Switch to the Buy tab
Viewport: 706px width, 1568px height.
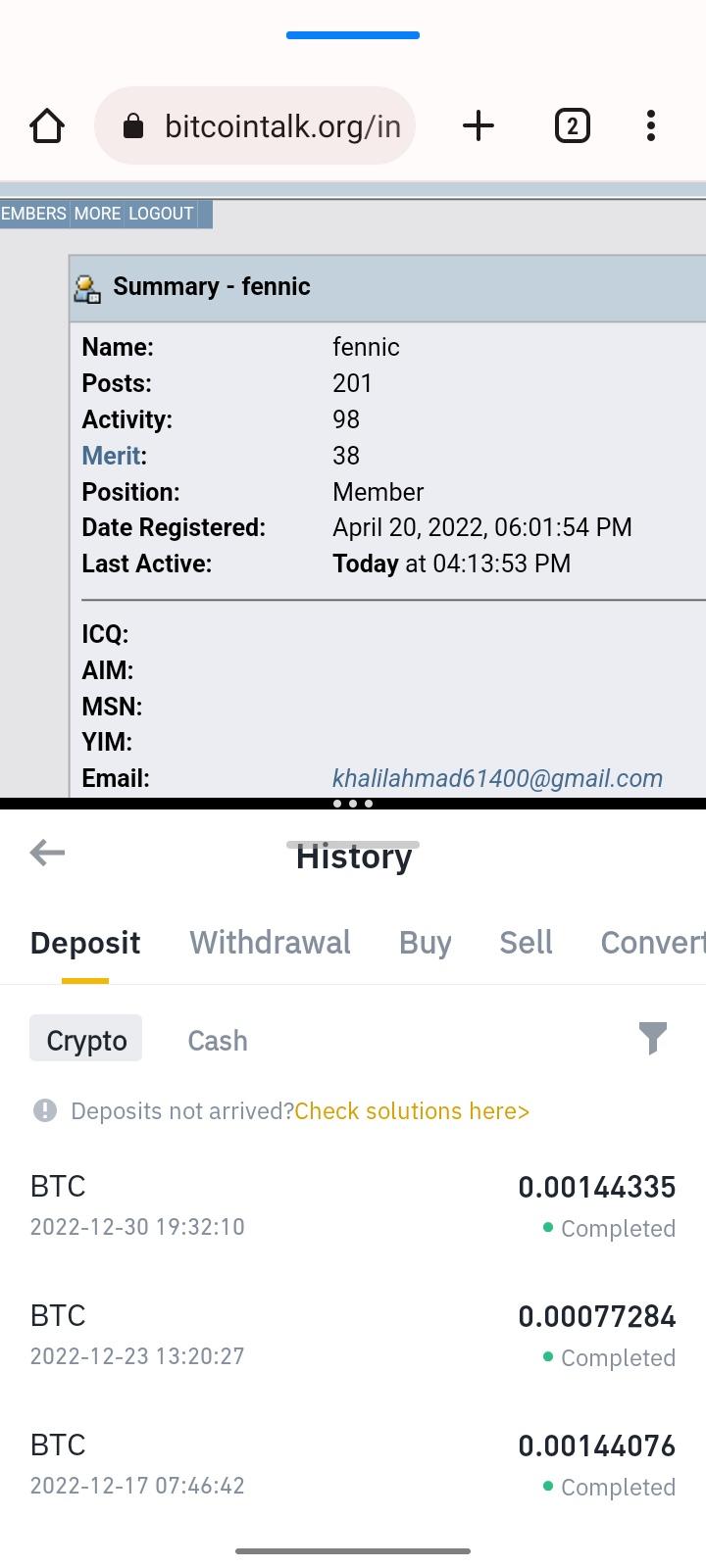(x=425, y=943)
